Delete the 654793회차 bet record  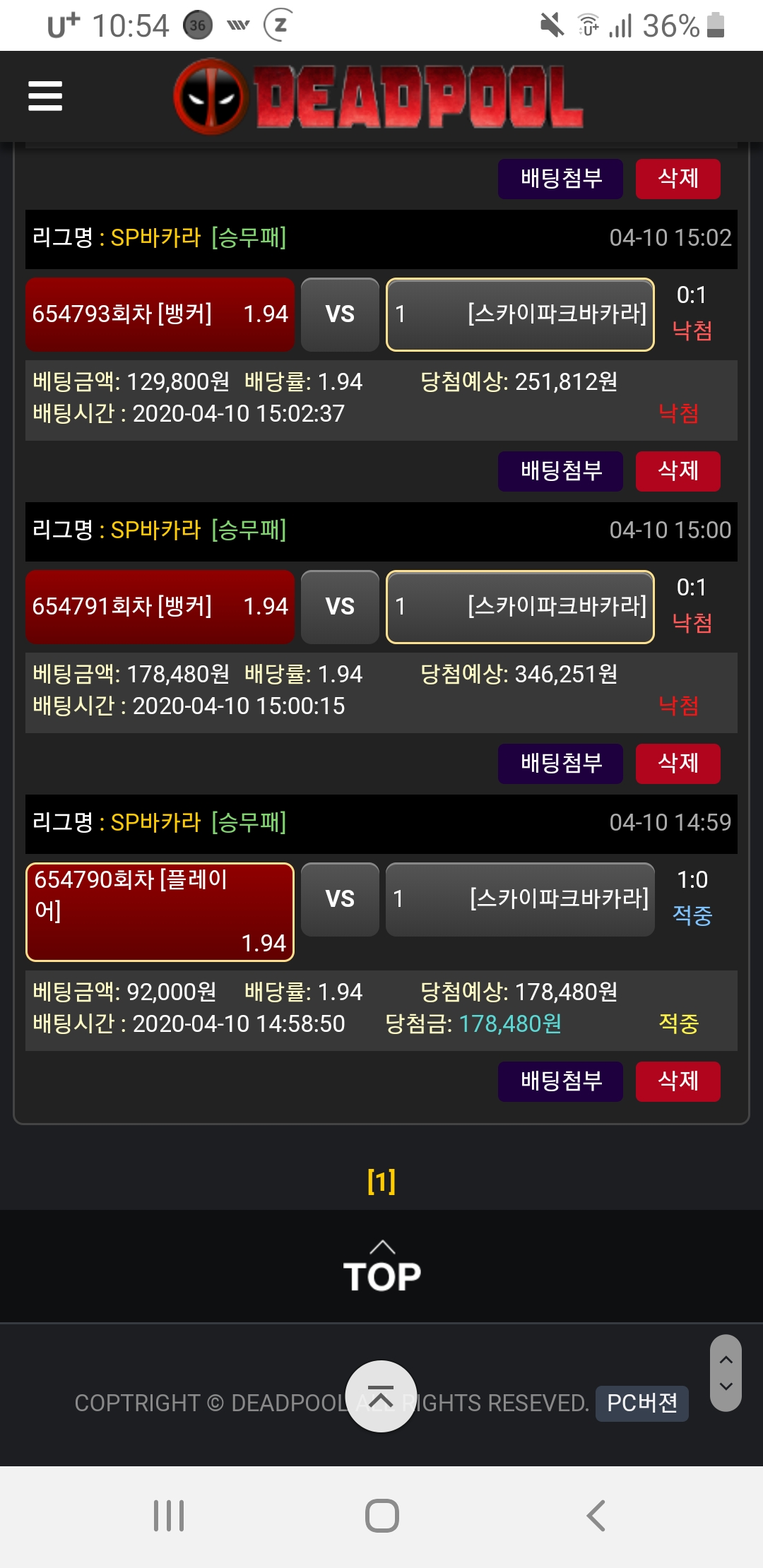[x=678, y=471]
